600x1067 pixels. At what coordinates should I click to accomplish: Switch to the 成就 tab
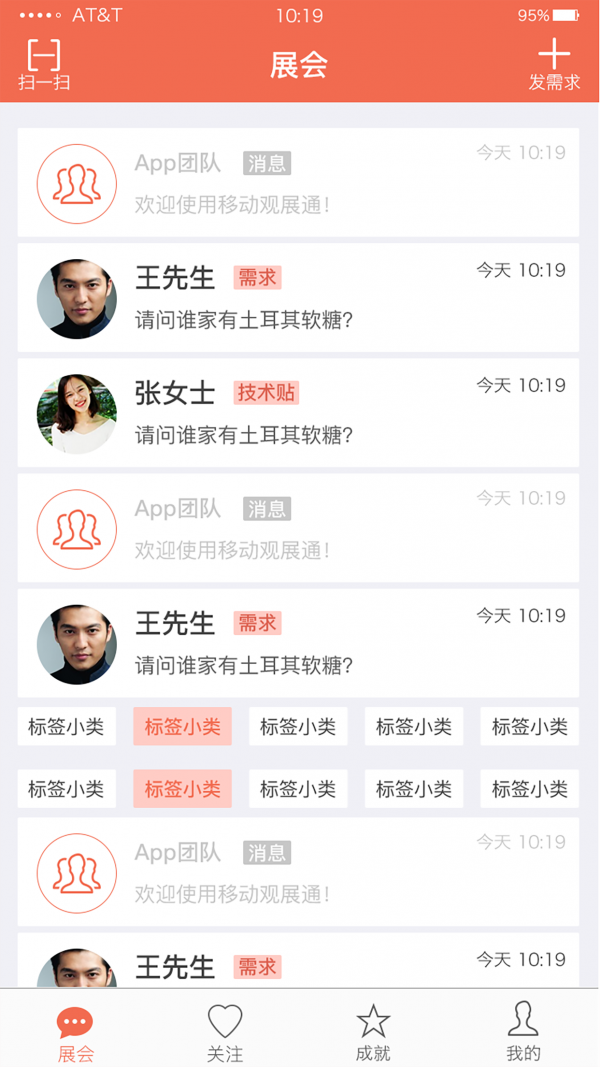[373, 1032]
